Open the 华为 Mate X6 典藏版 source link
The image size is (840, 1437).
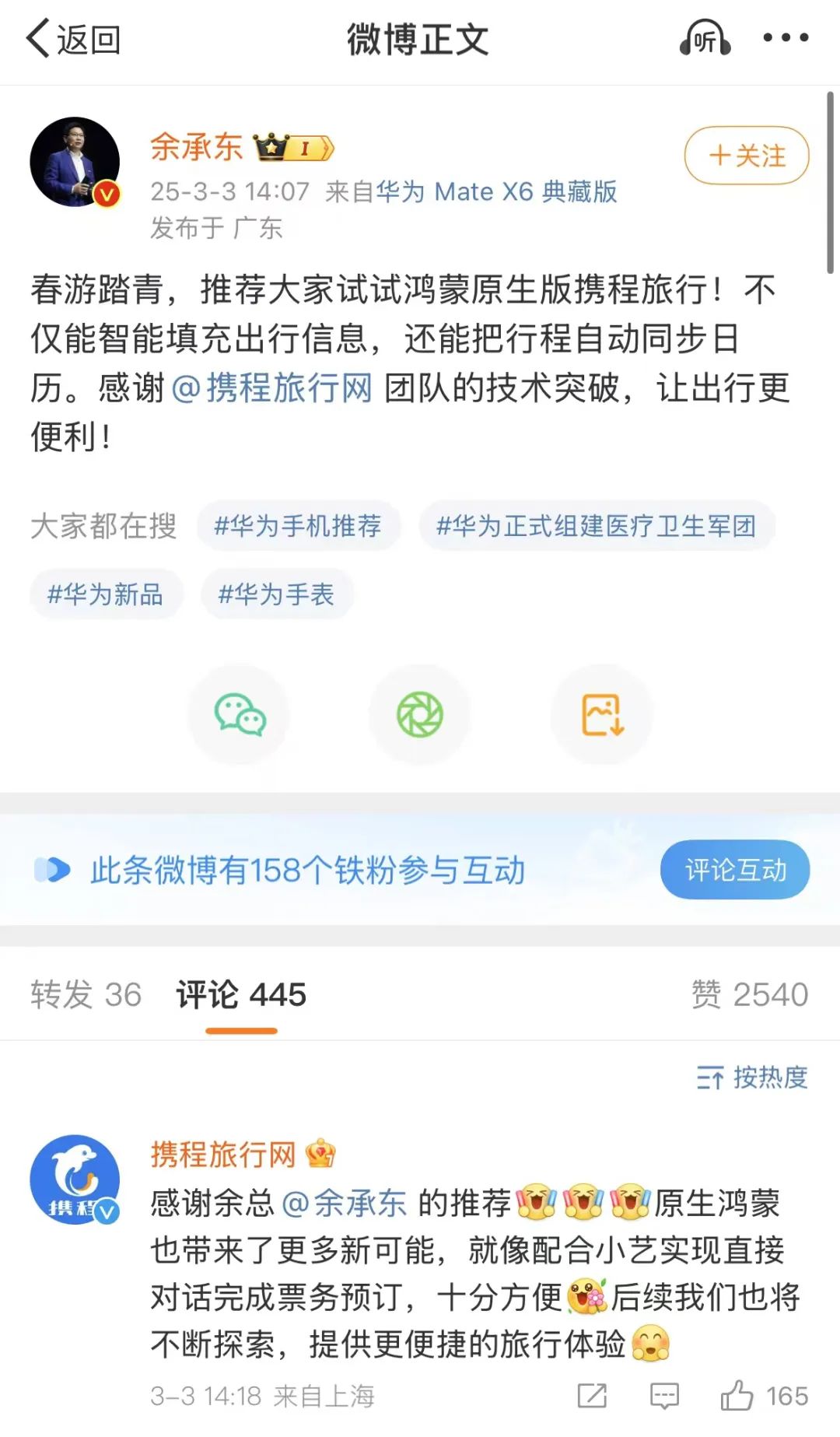point(496,191)
